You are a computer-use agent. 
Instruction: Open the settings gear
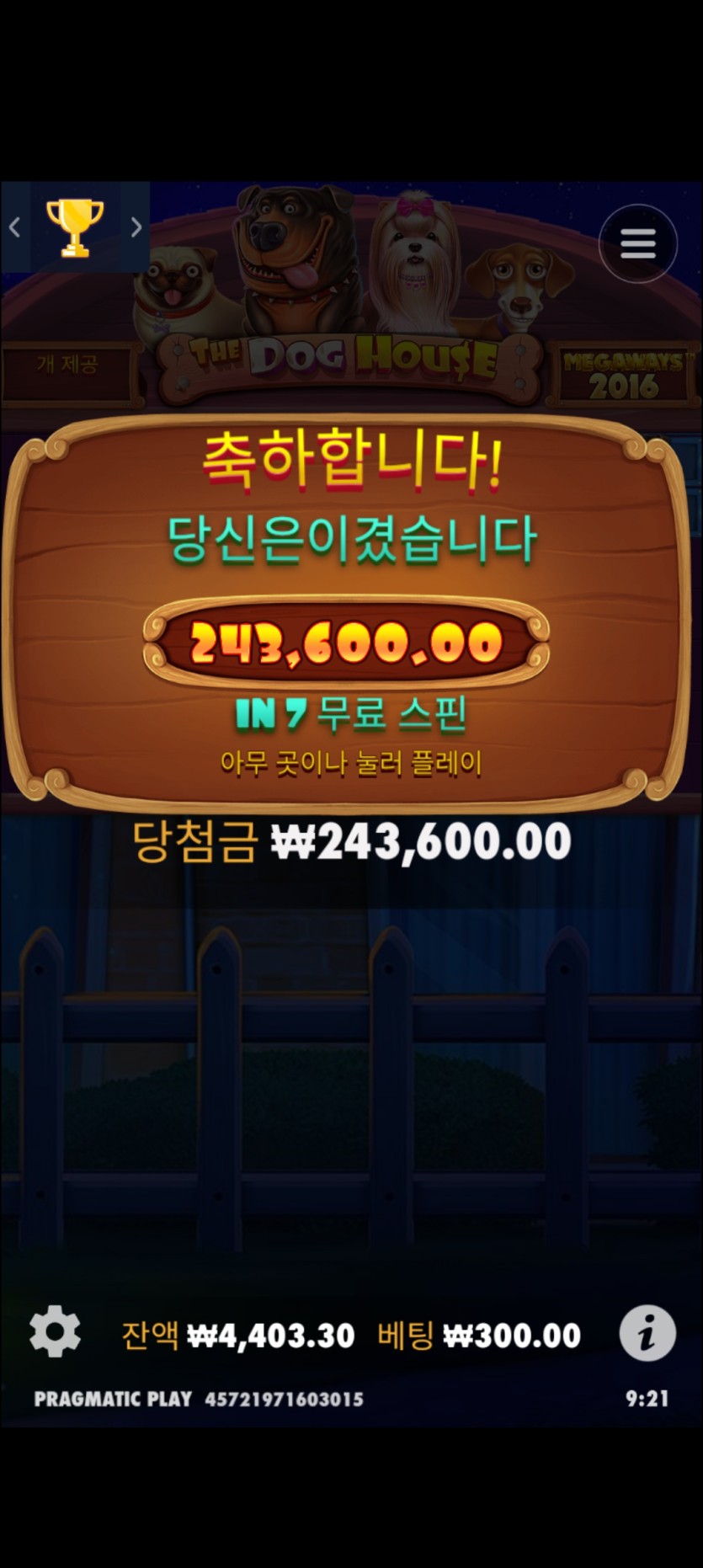click(x=55, y=1331)
